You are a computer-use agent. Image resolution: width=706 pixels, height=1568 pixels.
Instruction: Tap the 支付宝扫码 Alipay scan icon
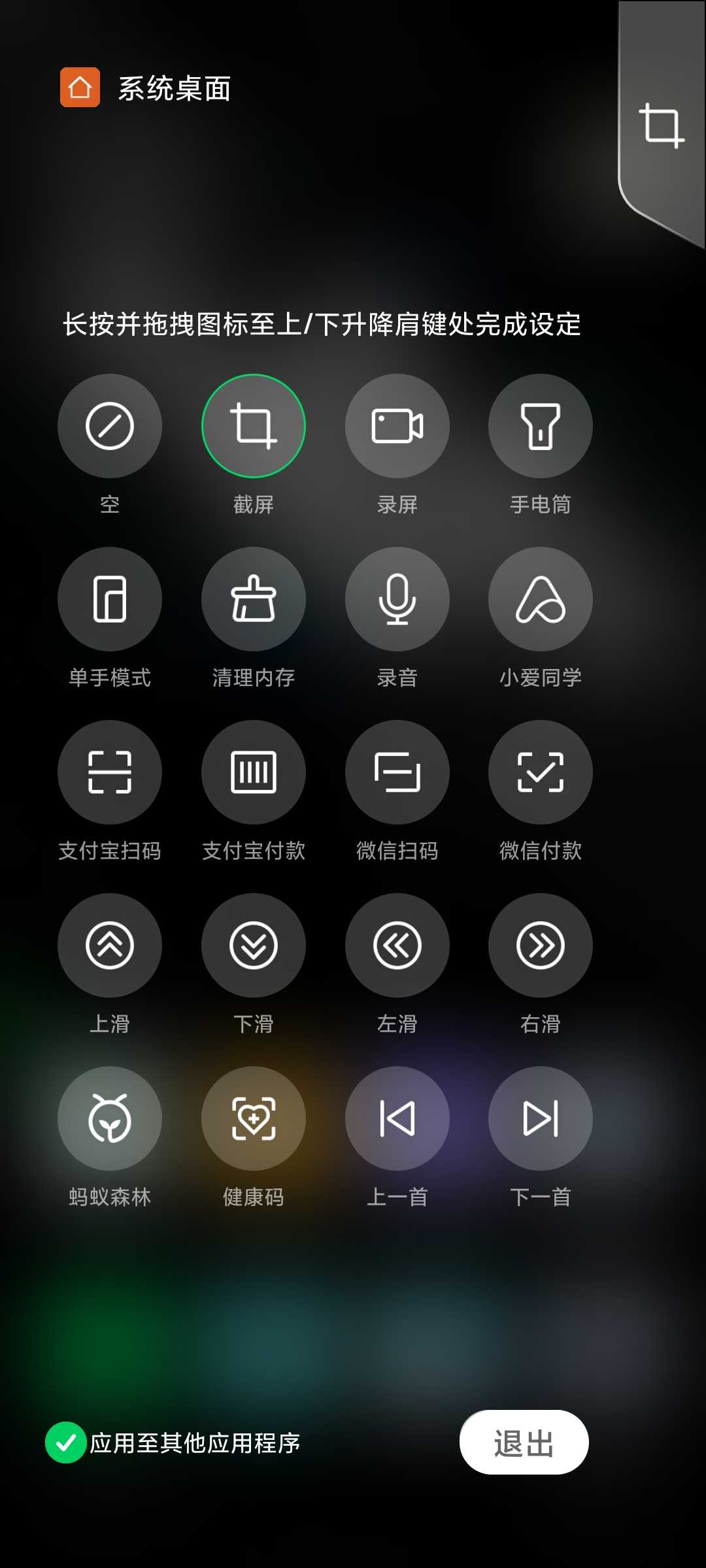pyautogui.click(x=110, y=772)
